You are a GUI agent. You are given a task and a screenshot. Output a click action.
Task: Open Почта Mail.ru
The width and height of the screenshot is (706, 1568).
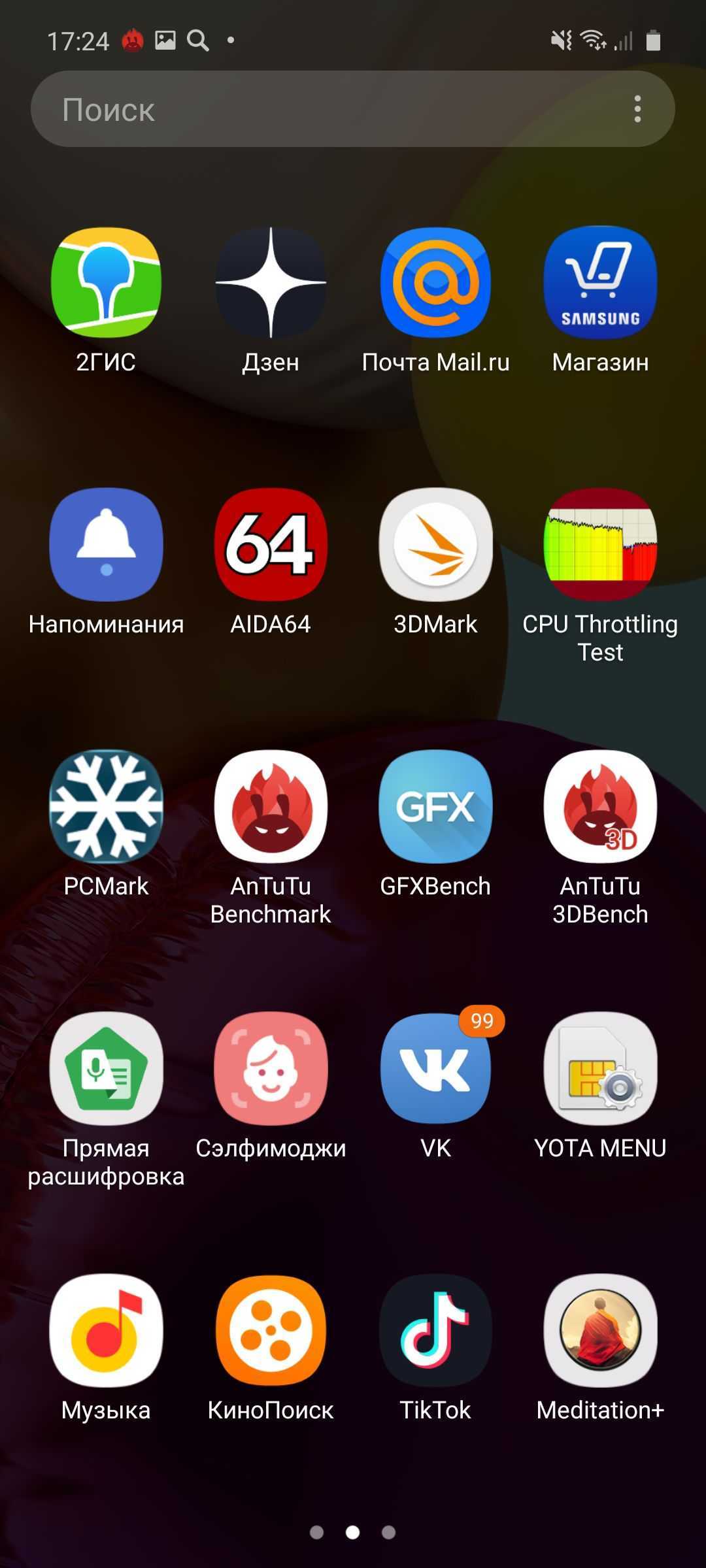point(435,283)
